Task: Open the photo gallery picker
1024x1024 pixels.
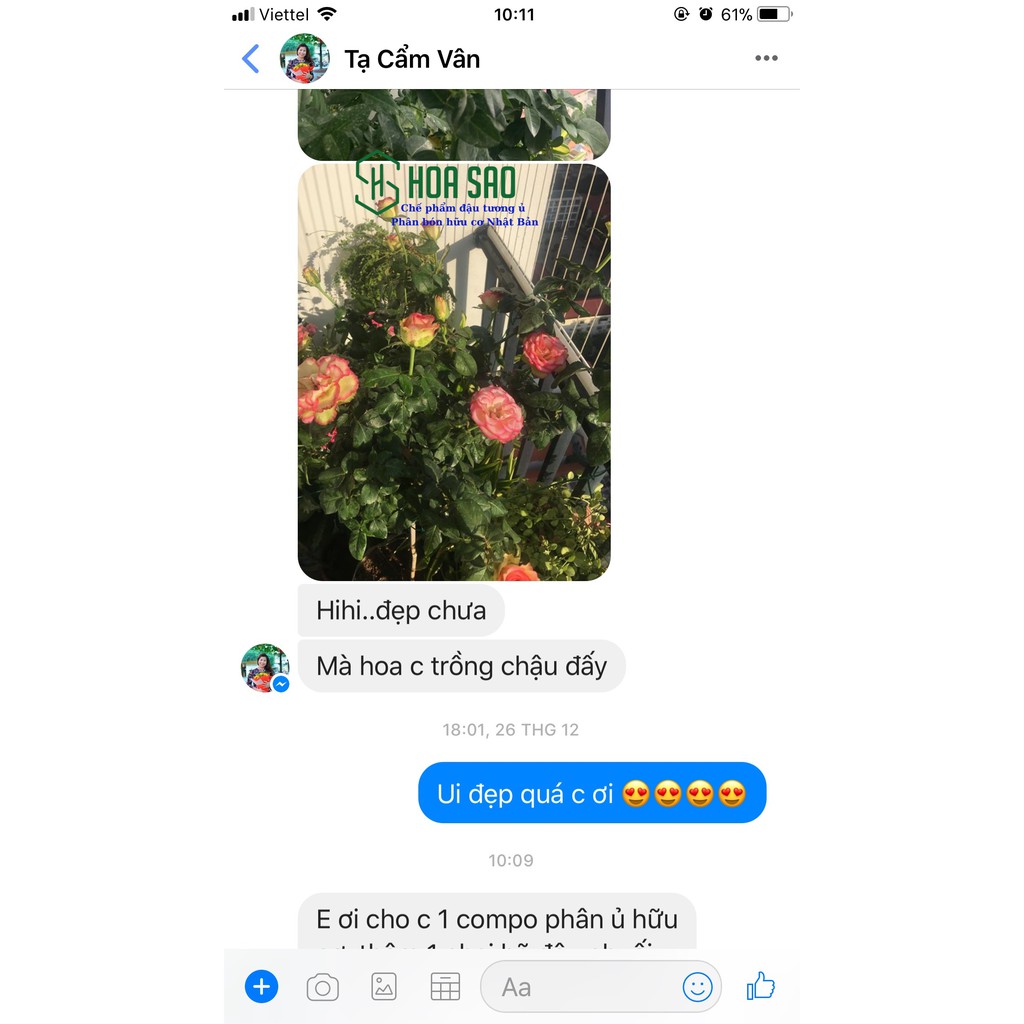Action: pos(384,987)
